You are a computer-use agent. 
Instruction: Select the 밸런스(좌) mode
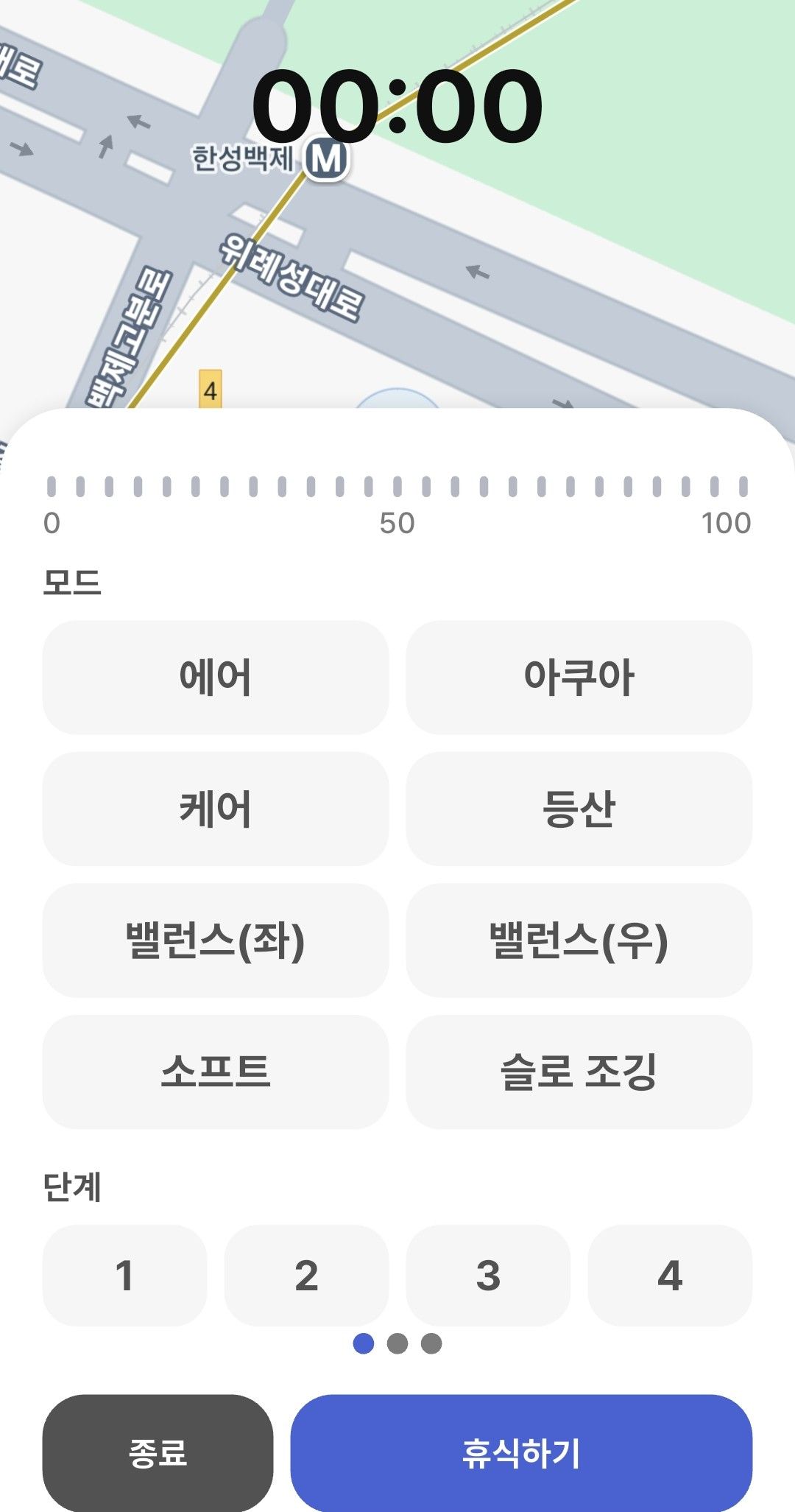tap(216, 942)
